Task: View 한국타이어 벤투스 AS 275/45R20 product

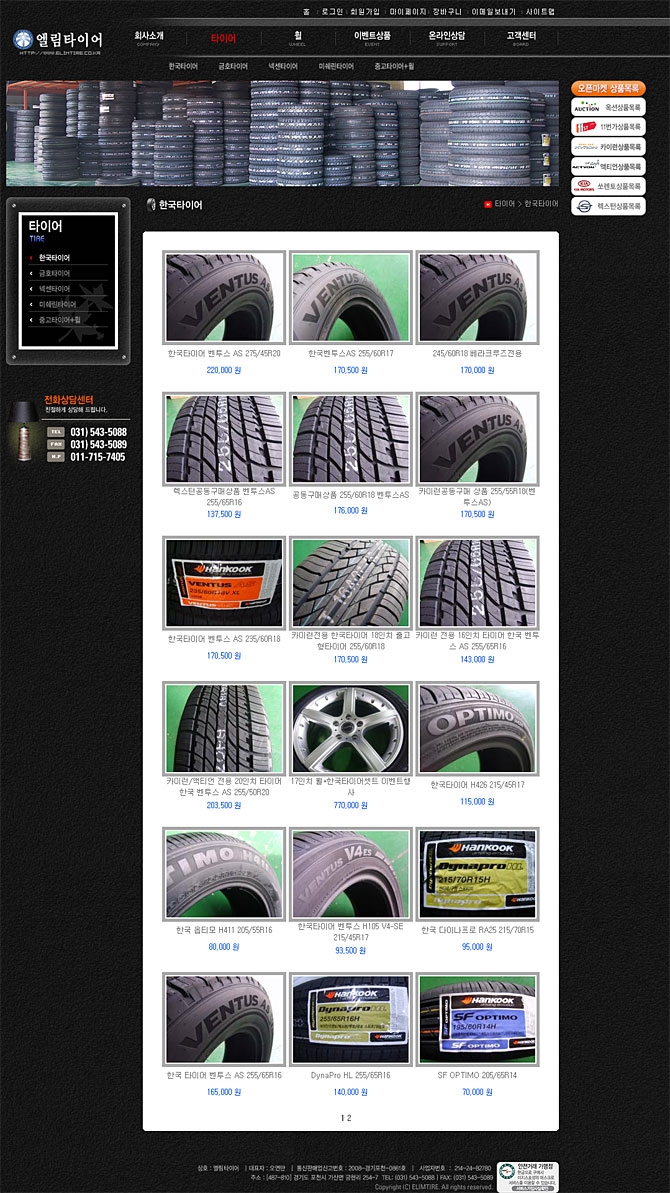Action: tap(224, 297)
